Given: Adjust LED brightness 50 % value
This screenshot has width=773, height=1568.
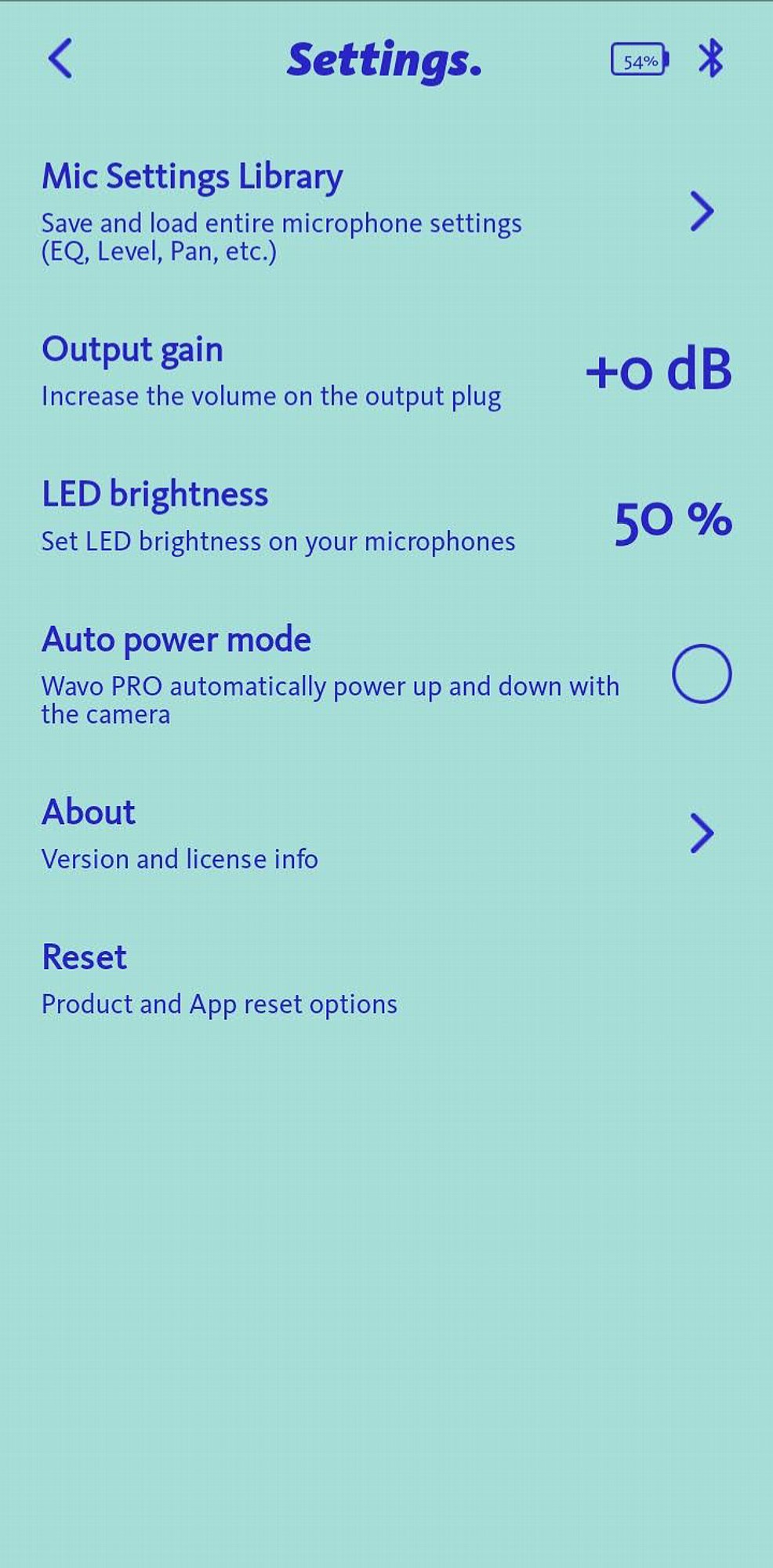Looking at the screenshot, I should (x=673, y=520).
